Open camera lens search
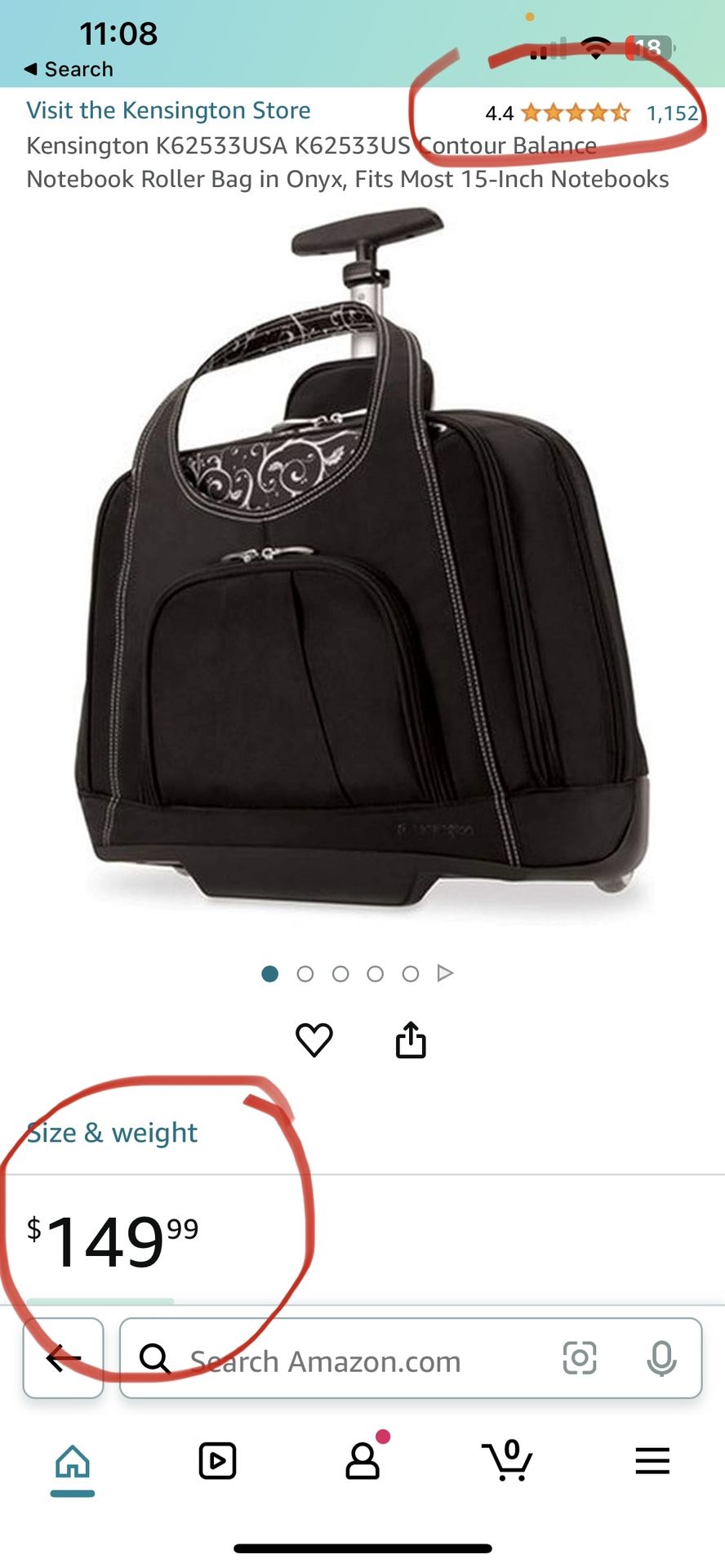Viewport: 725px width, 1568px height. 580,1358
